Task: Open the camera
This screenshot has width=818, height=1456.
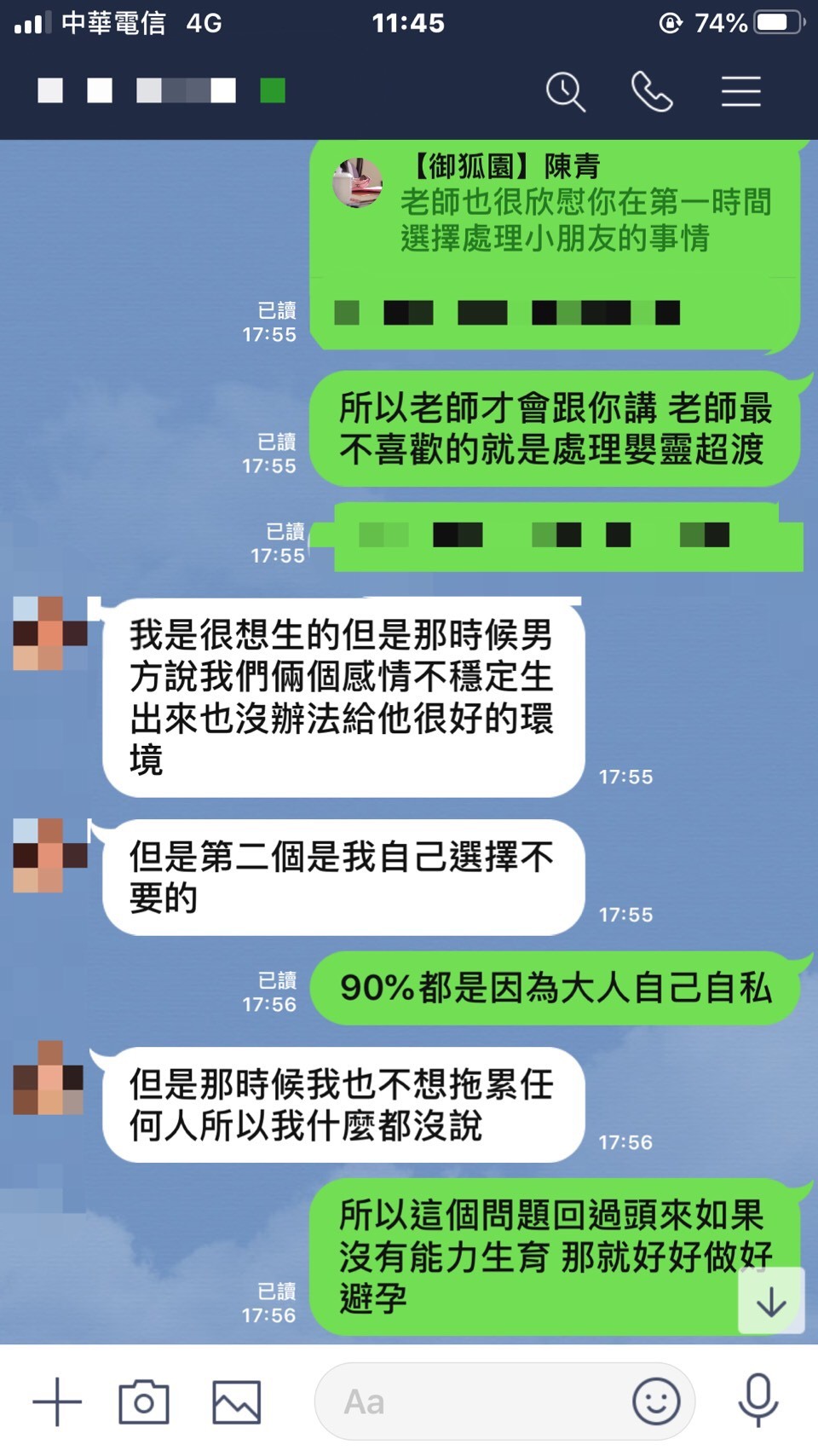Action: tap(143, 1401)
